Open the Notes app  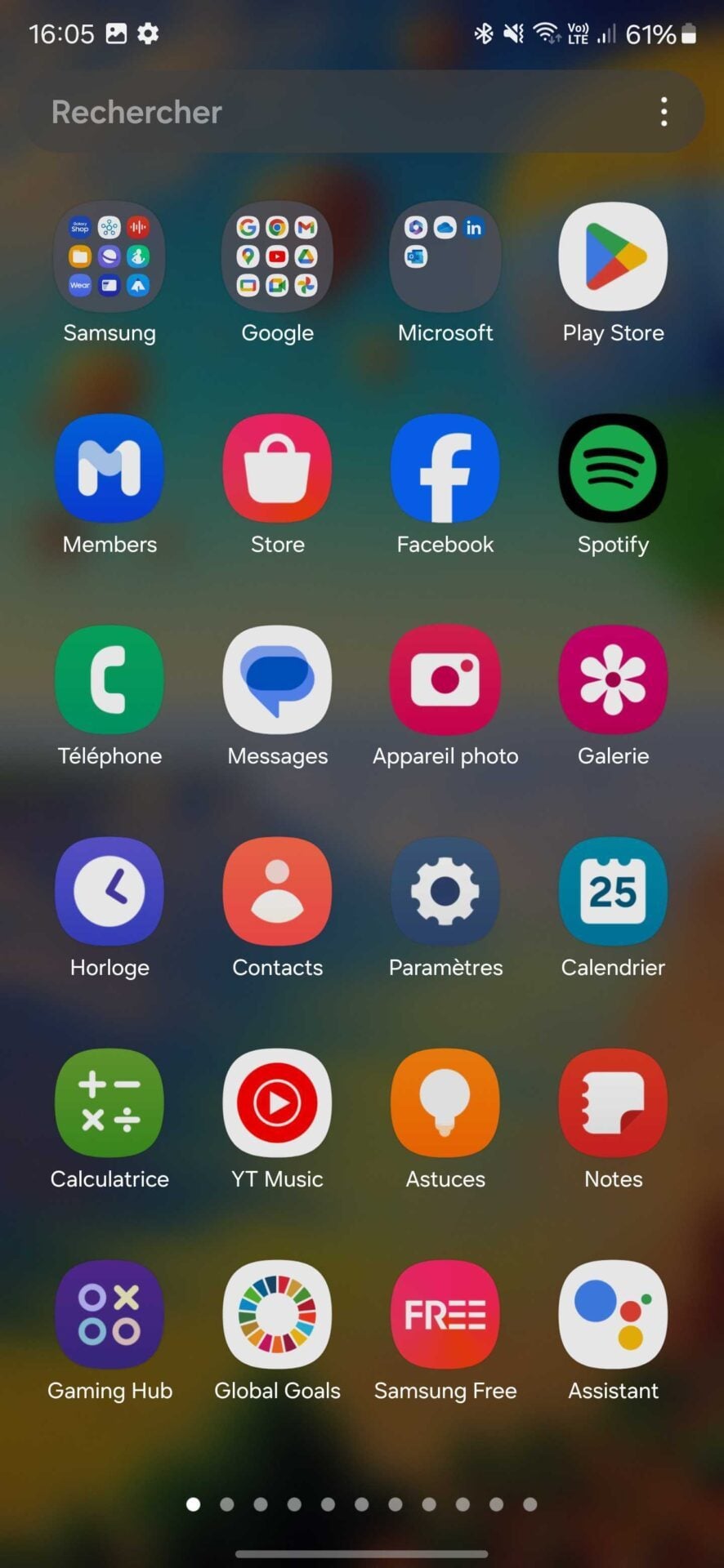click(x=613, y=1103)
